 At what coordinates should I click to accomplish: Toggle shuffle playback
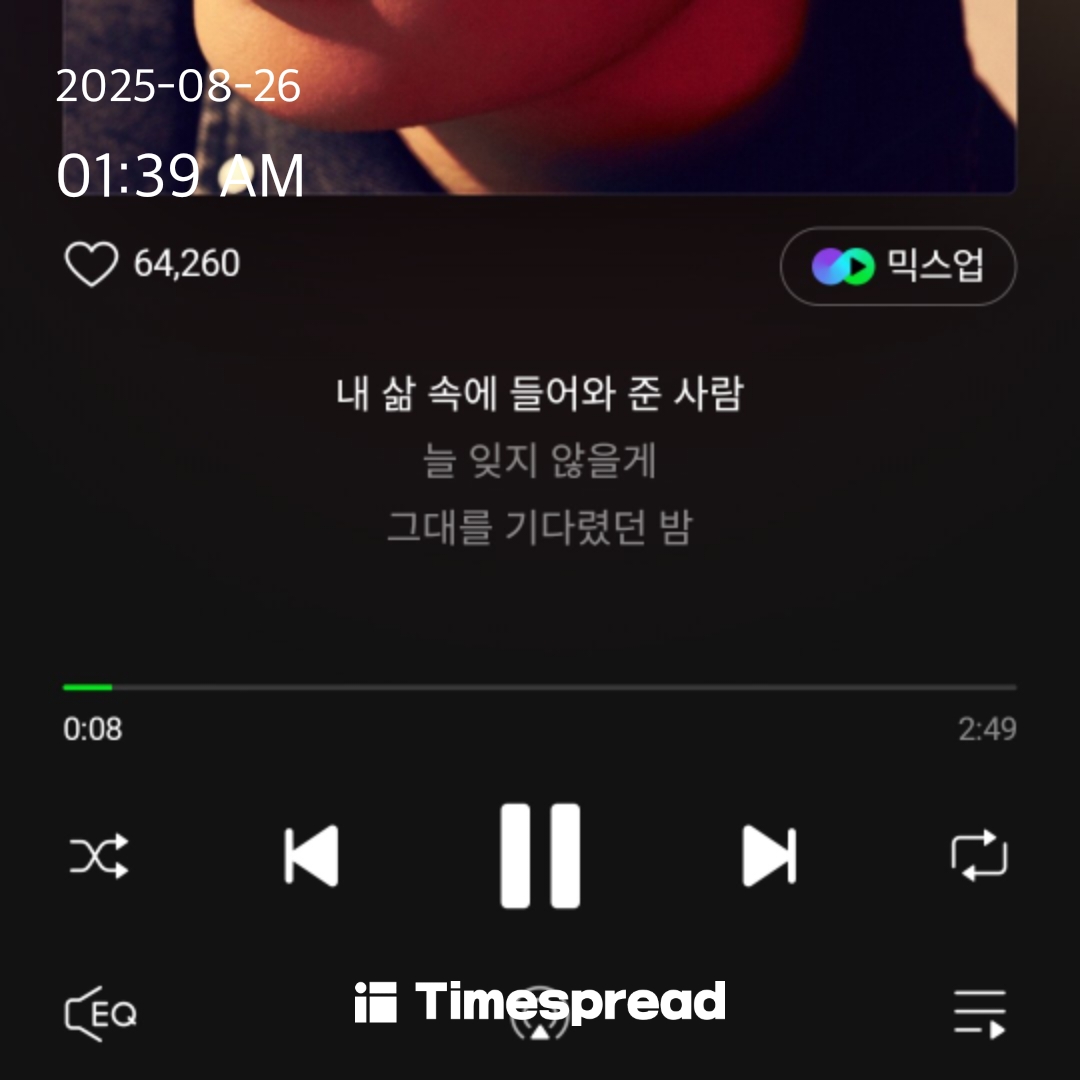[99, 856]
